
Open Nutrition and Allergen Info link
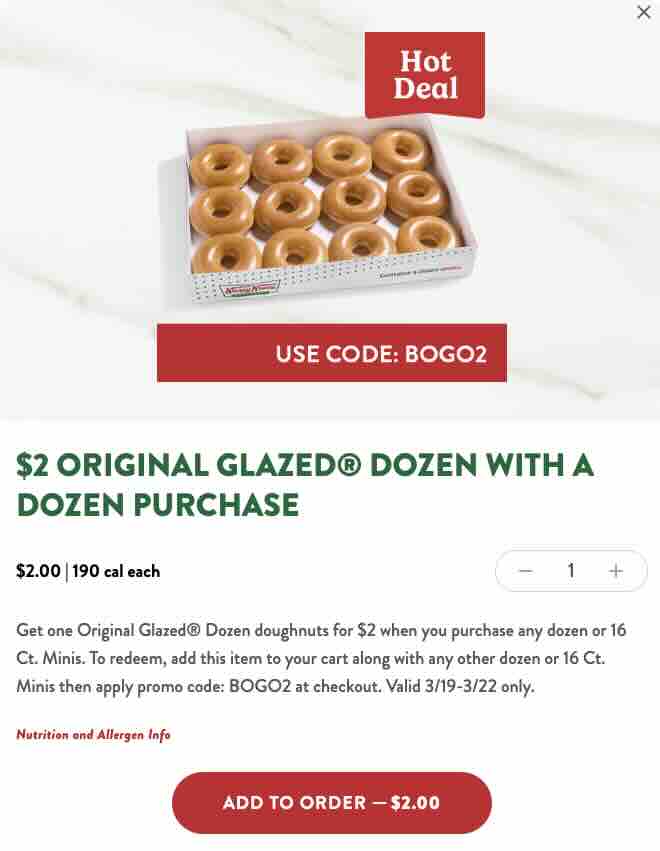point(93,735)
